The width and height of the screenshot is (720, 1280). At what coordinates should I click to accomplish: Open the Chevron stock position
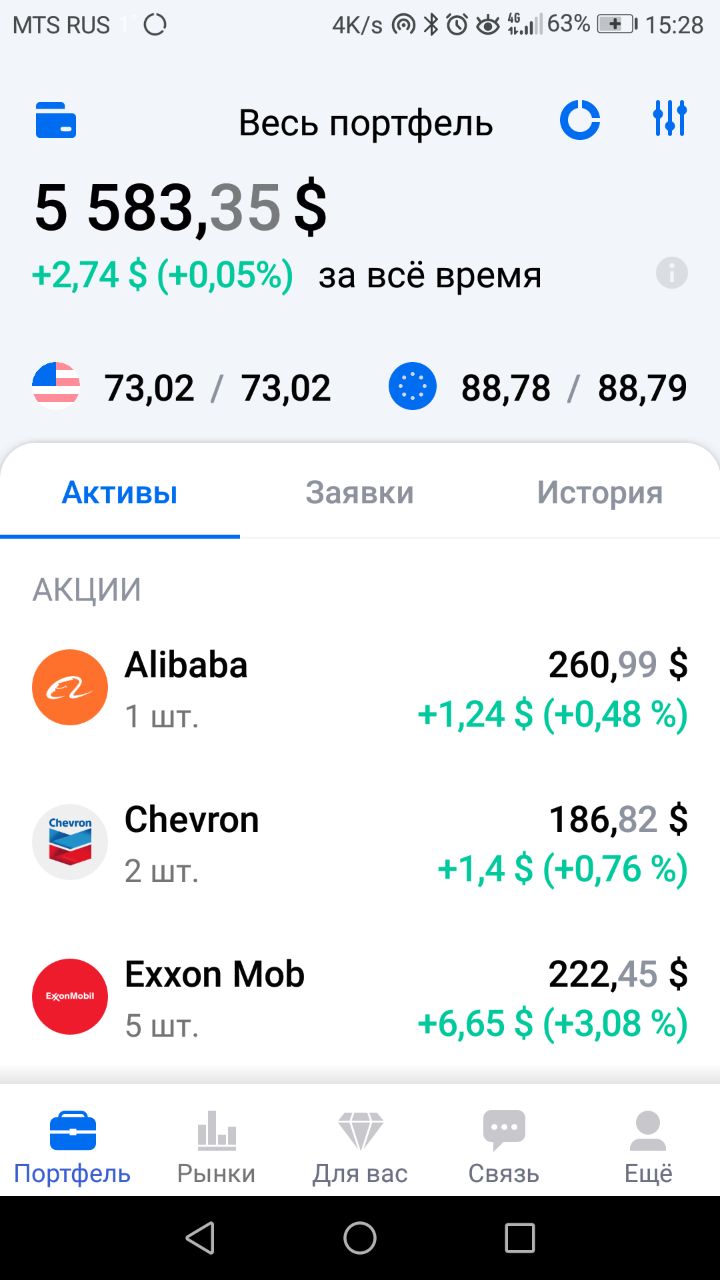coord(360,843)
